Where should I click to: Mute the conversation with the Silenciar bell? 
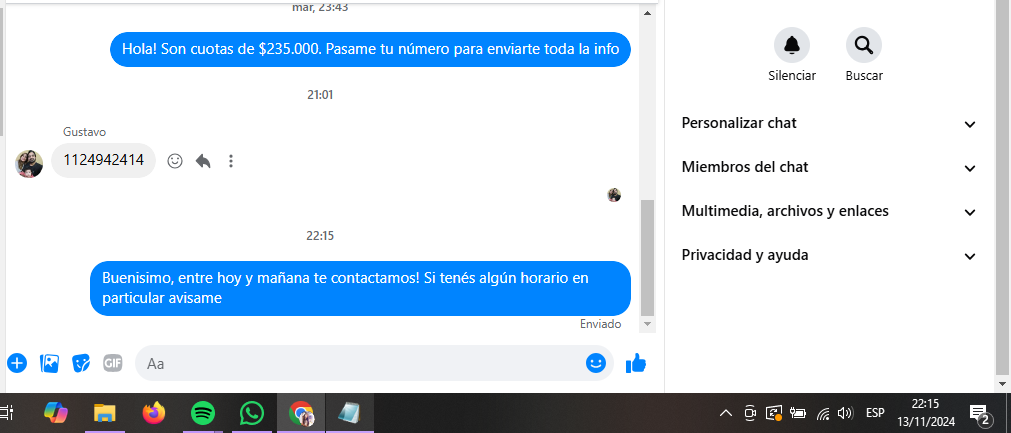tap(792, 45)
